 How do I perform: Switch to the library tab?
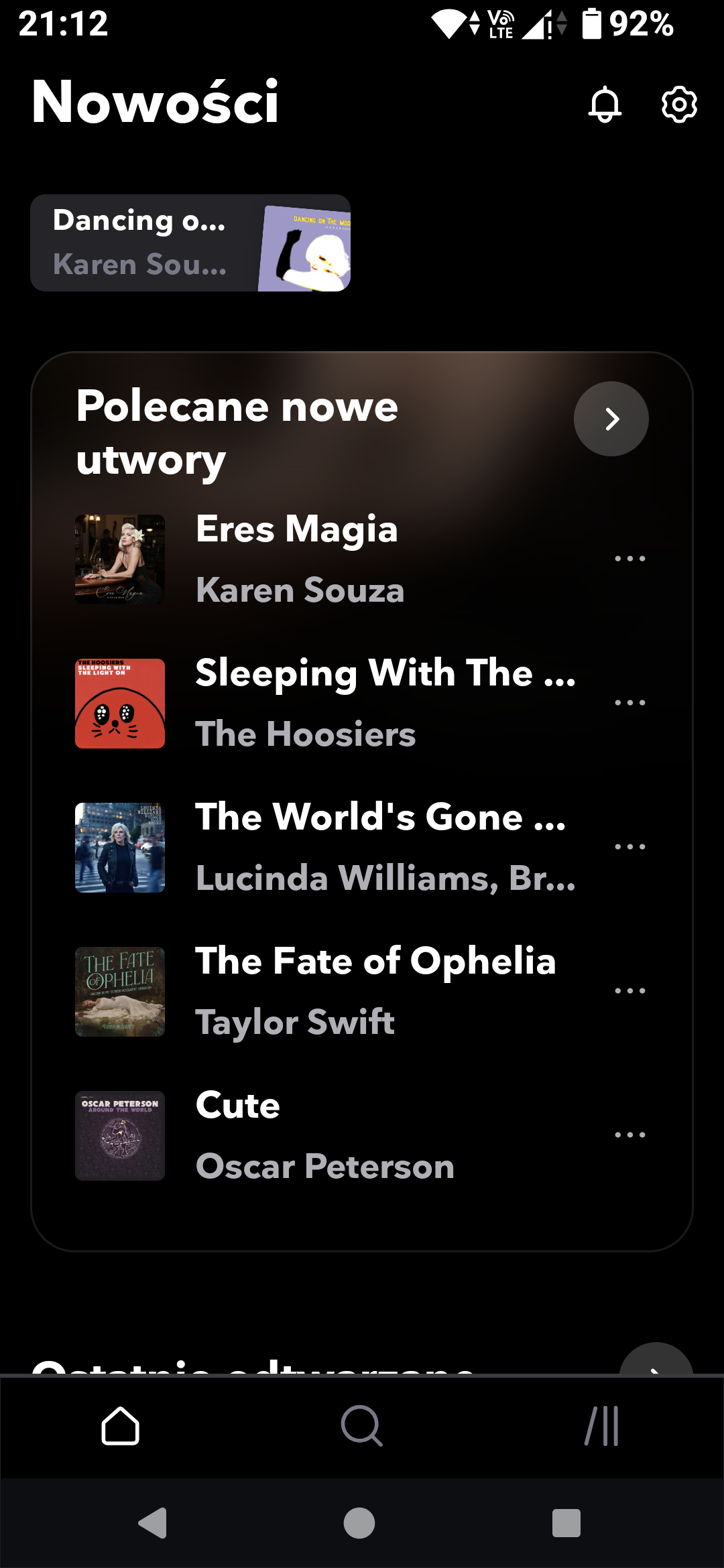pos(602,1426)
